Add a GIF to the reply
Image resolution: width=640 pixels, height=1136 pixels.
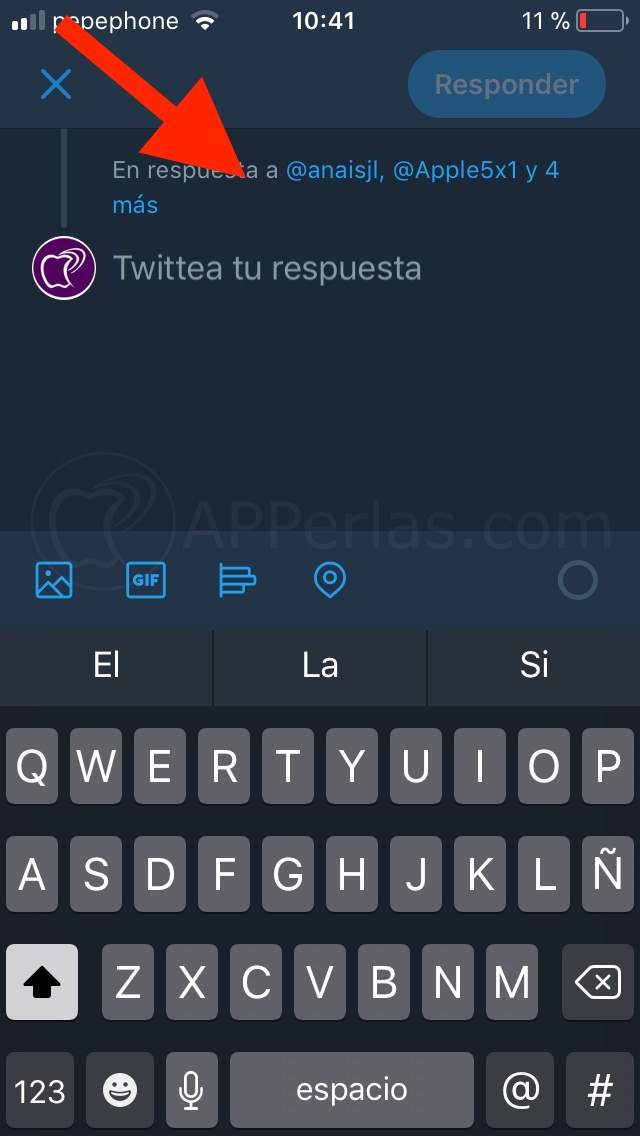(x=146, y=580)
